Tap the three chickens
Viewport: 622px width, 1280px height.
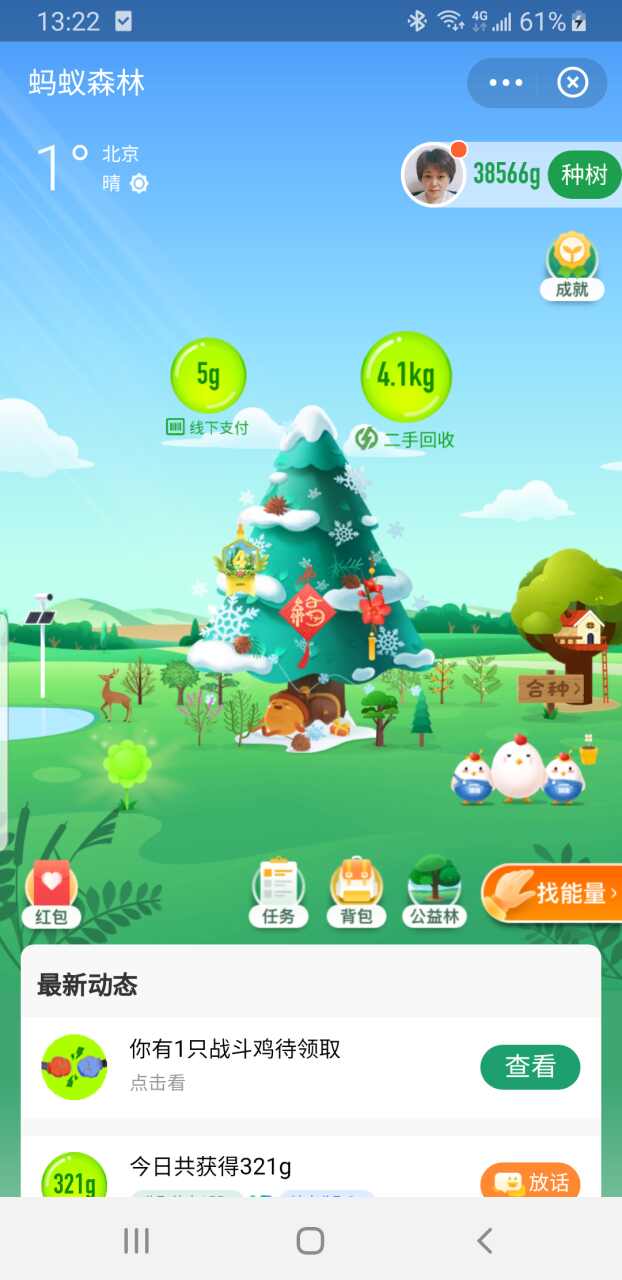point(517,771)
